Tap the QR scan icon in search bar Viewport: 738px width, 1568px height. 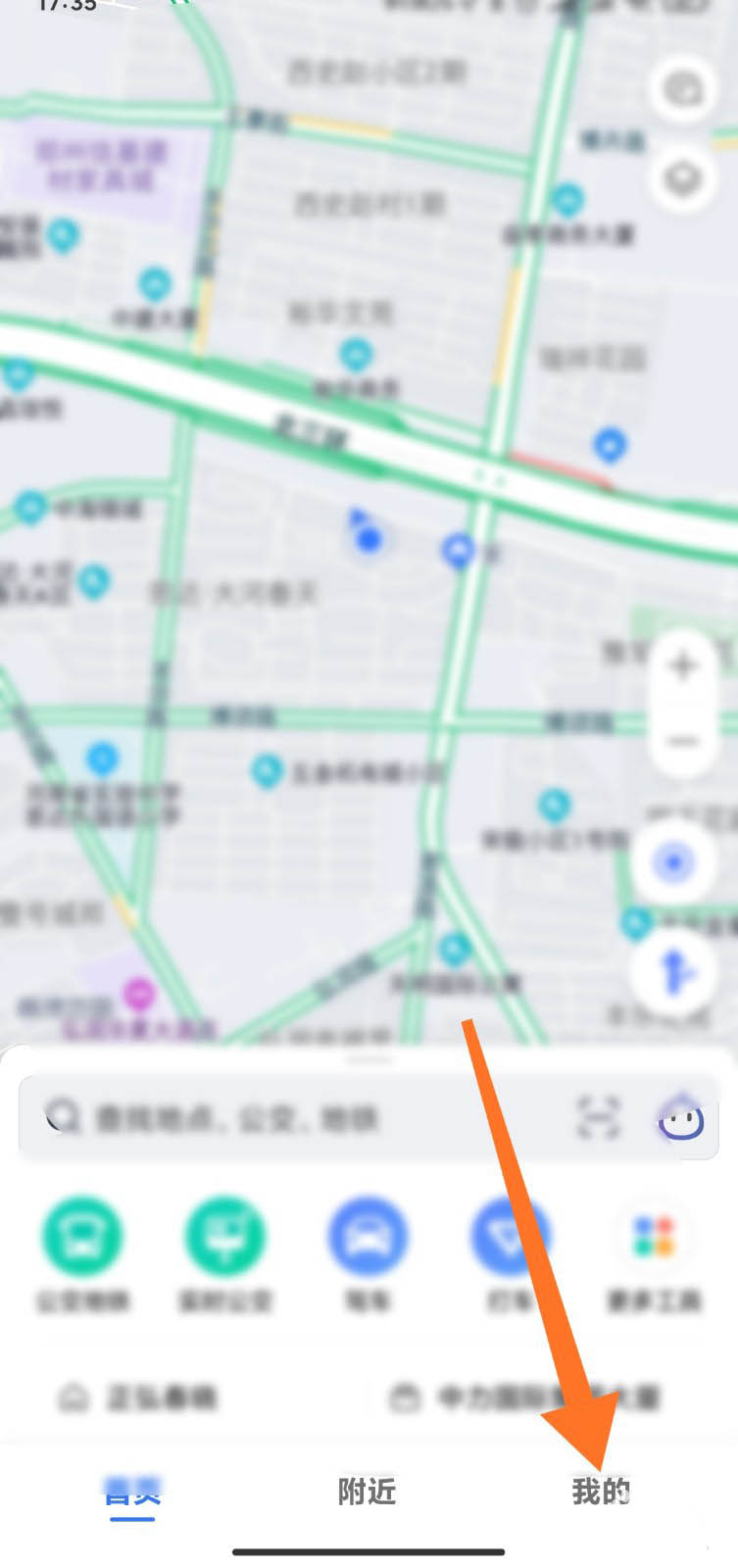tap(598, 1117)
